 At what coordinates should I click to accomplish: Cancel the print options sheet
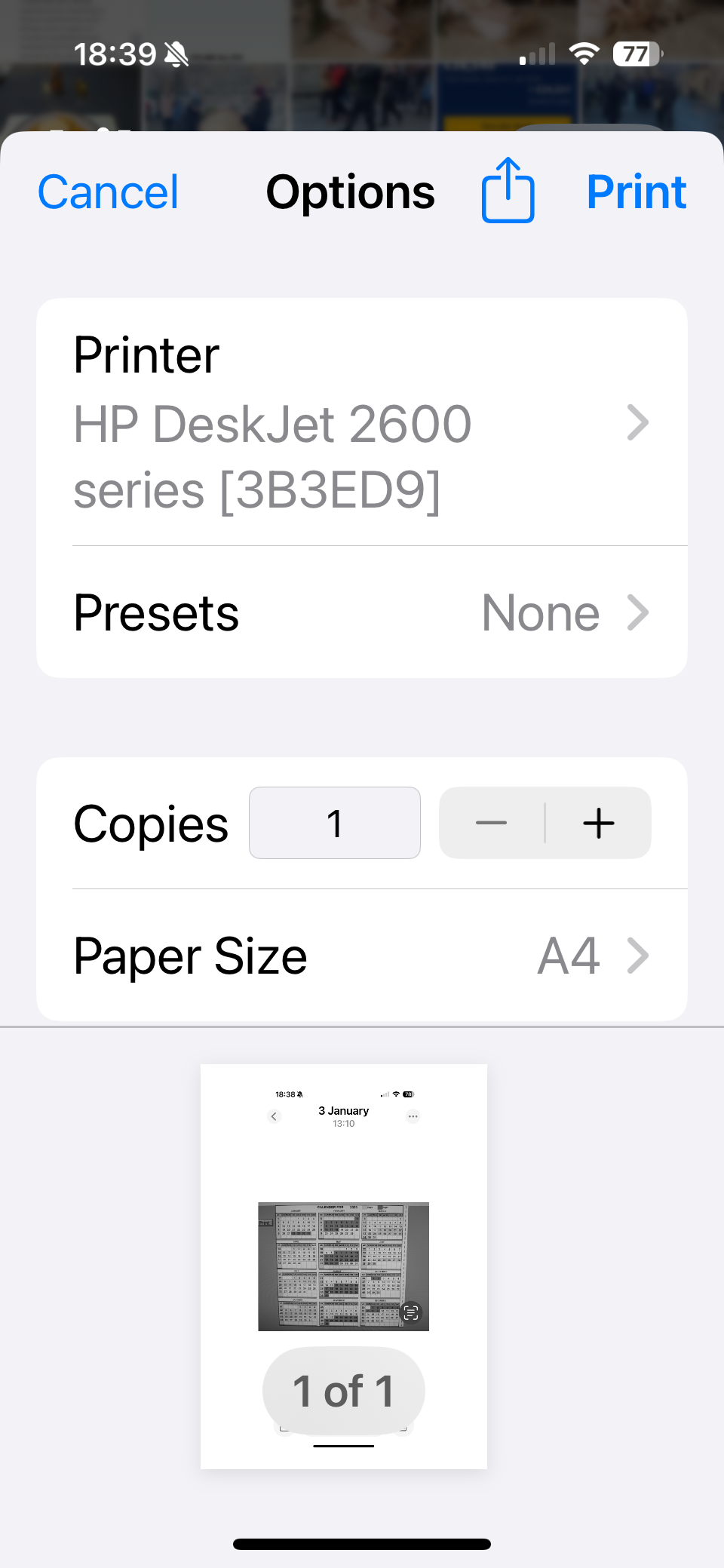click(x=108, y=192)
